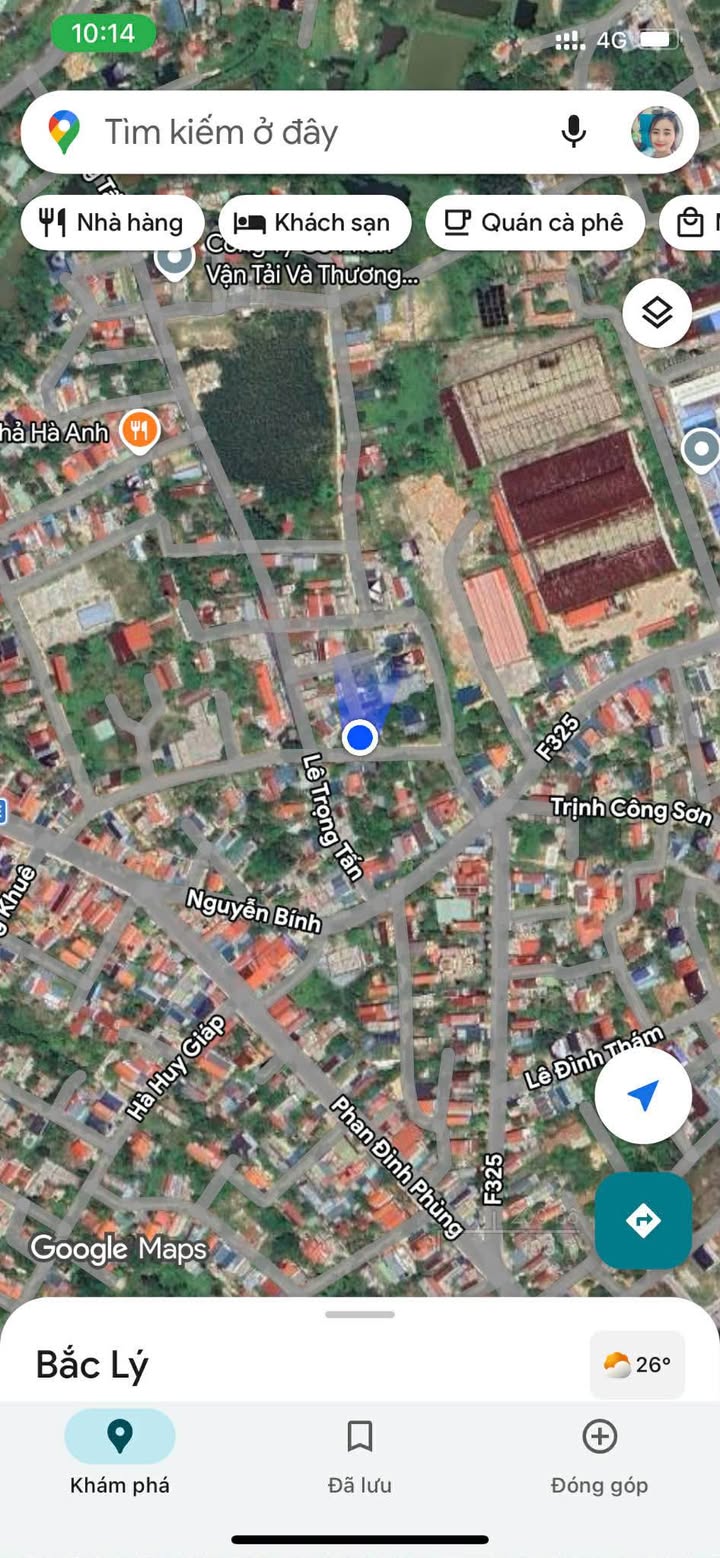Screen dimensions: 720x1558
Task: Go to the Đã lưu tab
Action: [x=359, y=1452]
